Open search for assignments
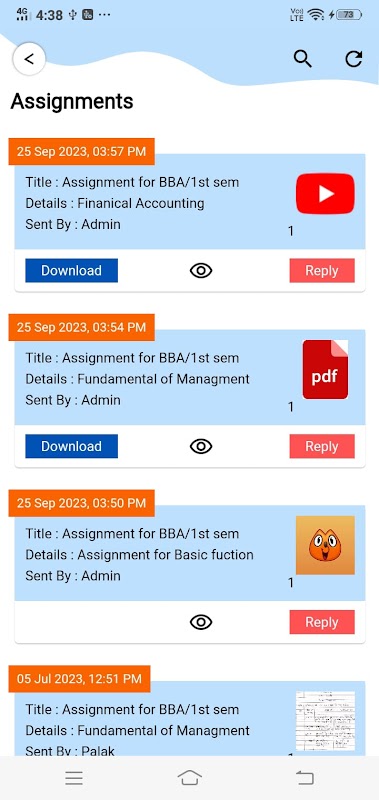The height and width of the screenshot is (800, 379). [x=302, y=59]
